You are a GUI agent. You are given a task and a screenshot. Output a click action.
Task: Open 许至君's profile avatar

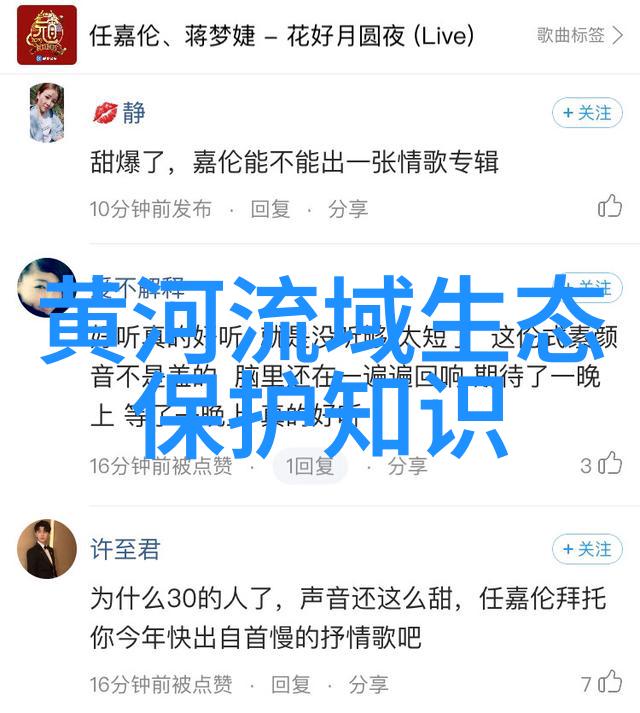coord(47,548)
